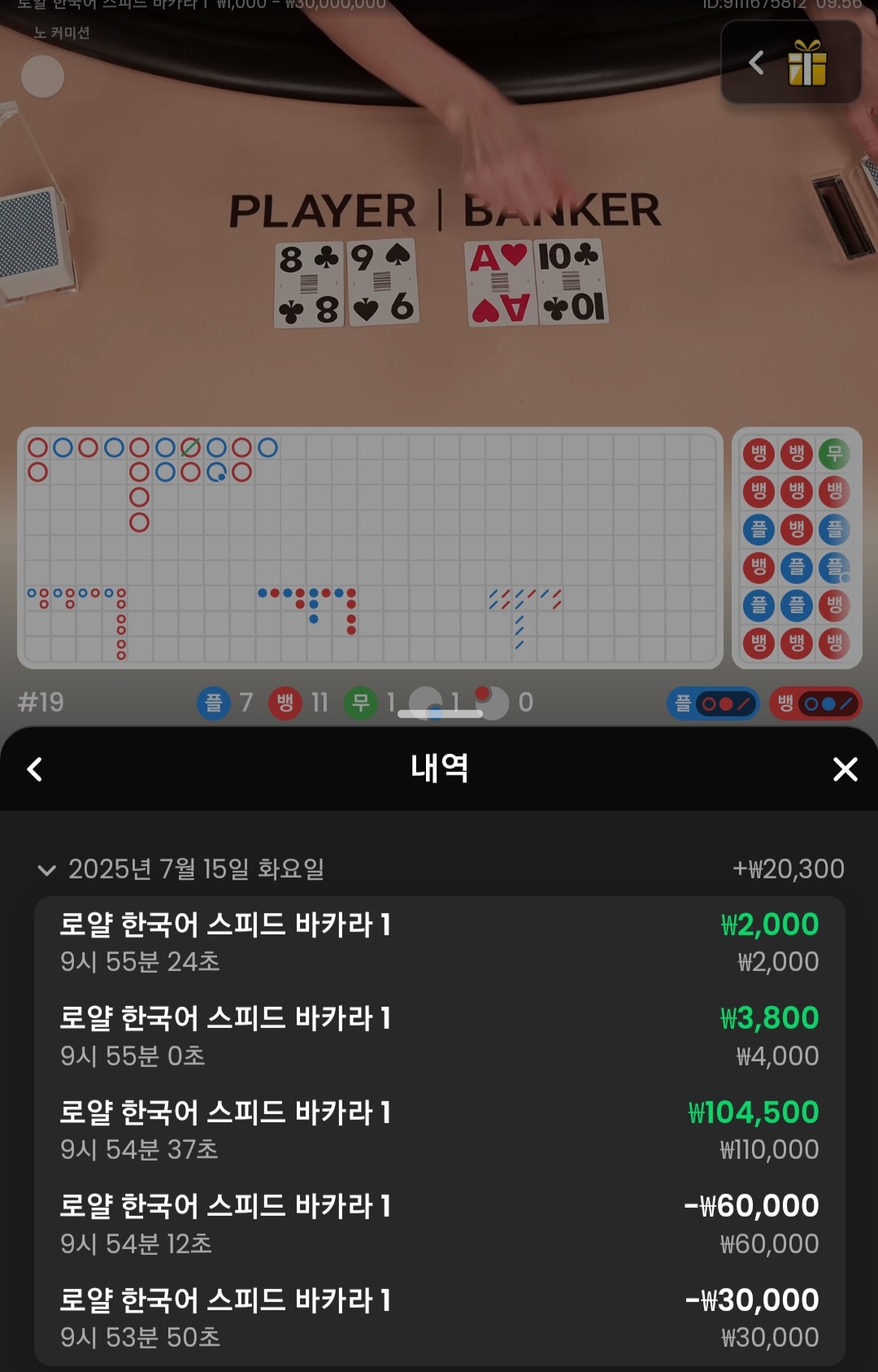Expand the big road scoreboard

point(370,547)
